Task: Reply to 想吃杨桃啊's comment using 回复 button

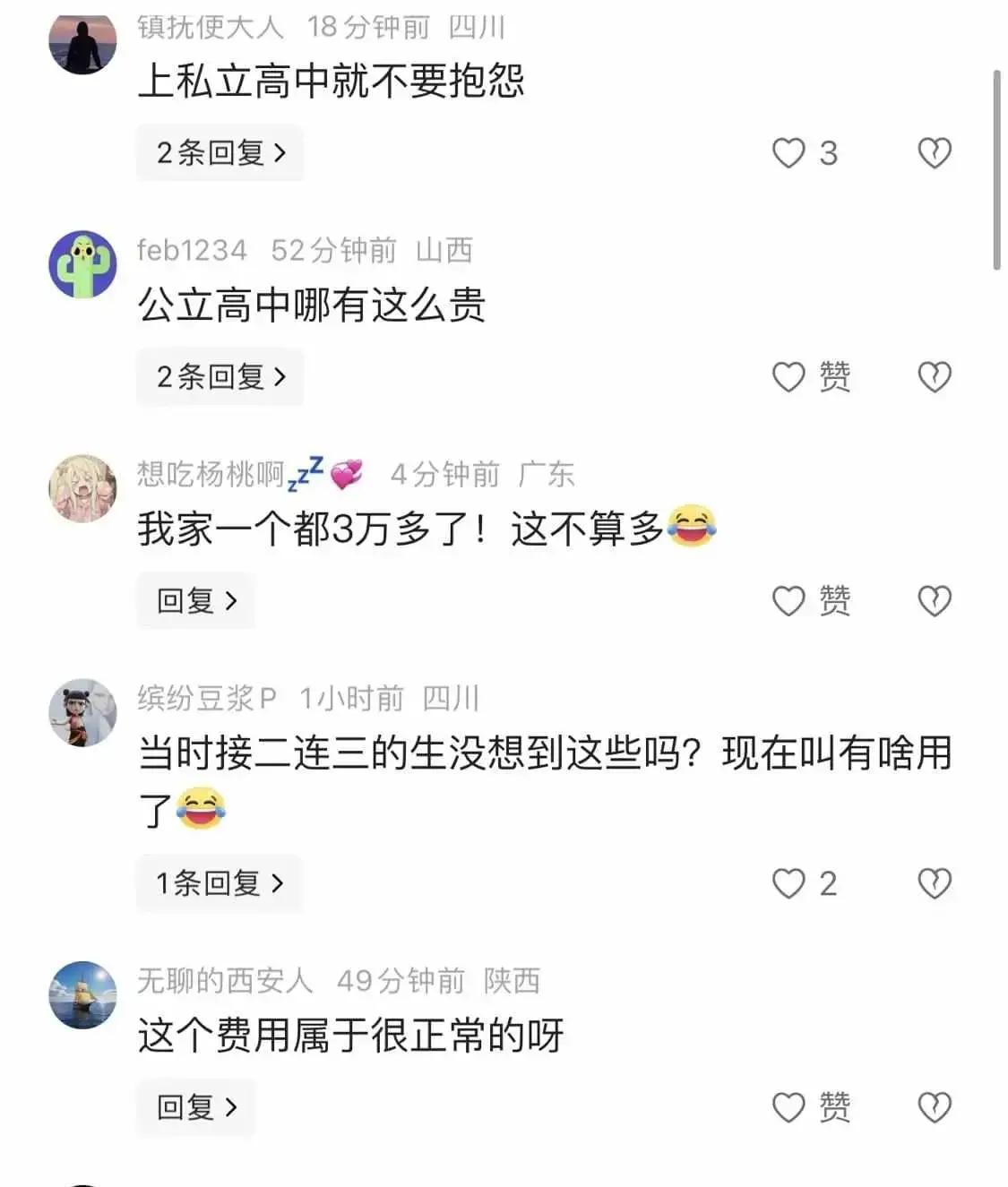Action: 196,601
